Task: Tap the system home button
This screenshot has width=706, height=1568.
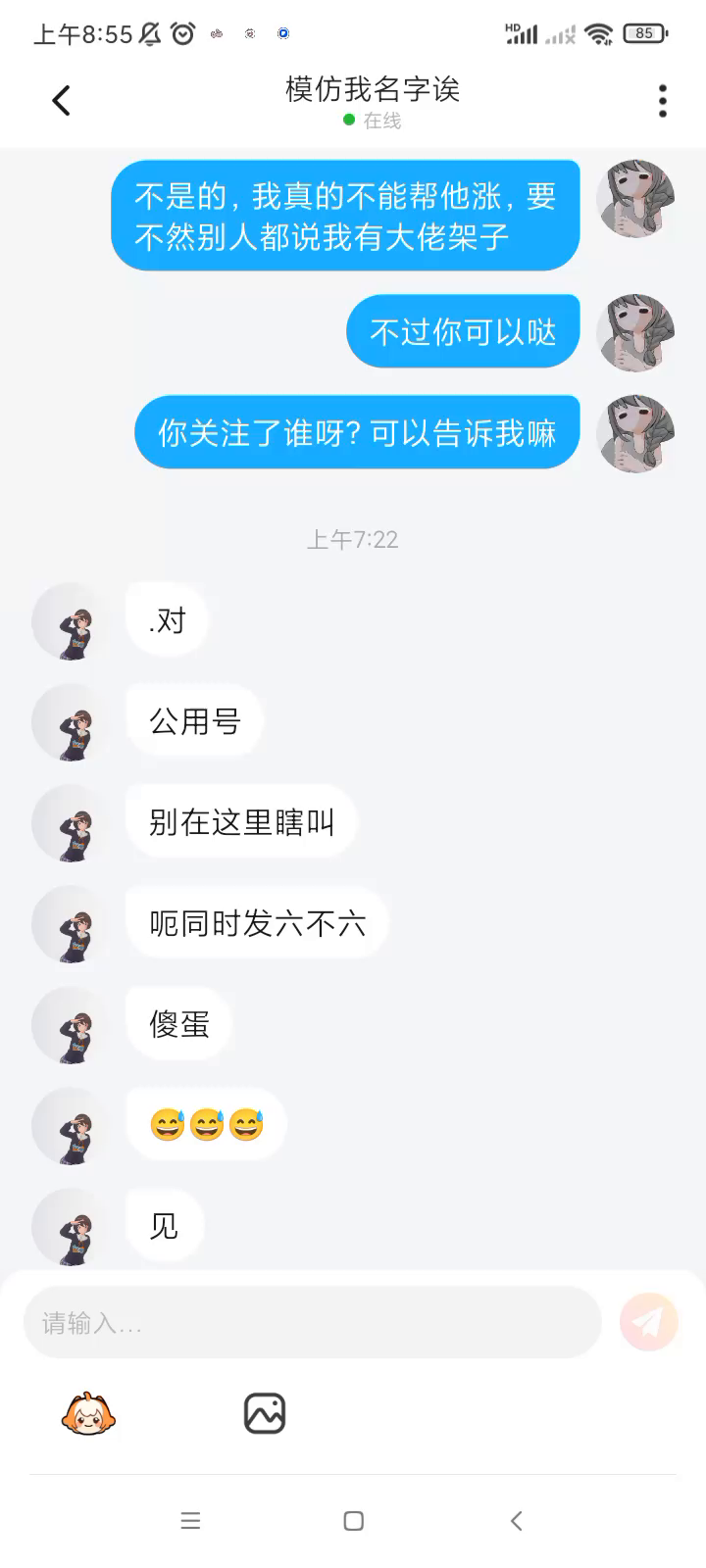Action: 354,1521
